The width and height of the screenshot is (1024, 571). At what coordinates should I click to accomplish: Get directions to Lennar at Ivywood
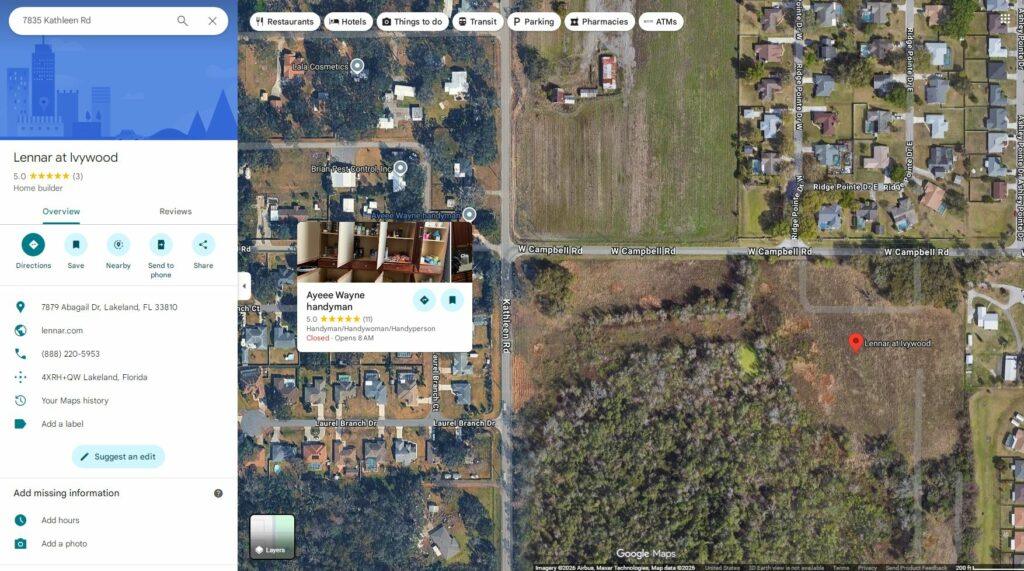pyautogui.click(x=33, y=245)
